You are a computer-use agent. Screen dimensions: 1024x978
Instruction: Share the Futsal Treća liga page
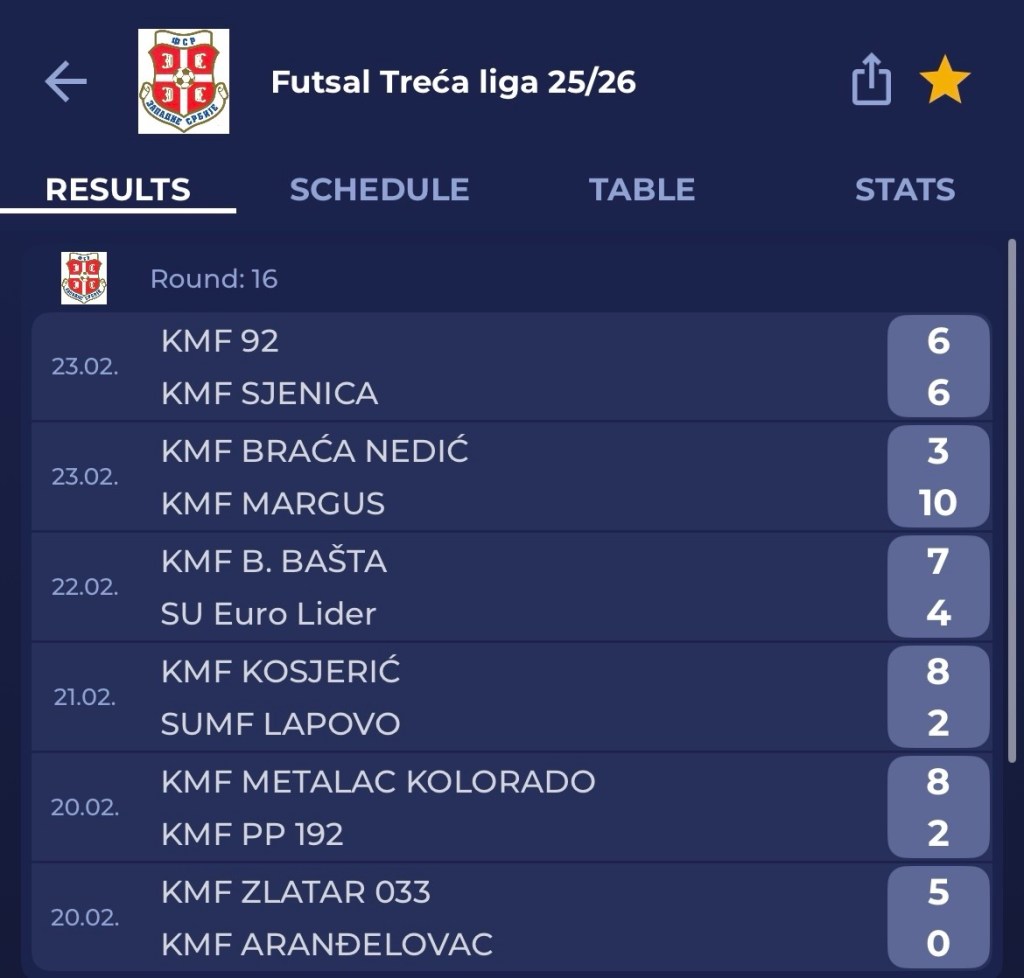coord(870,81)
